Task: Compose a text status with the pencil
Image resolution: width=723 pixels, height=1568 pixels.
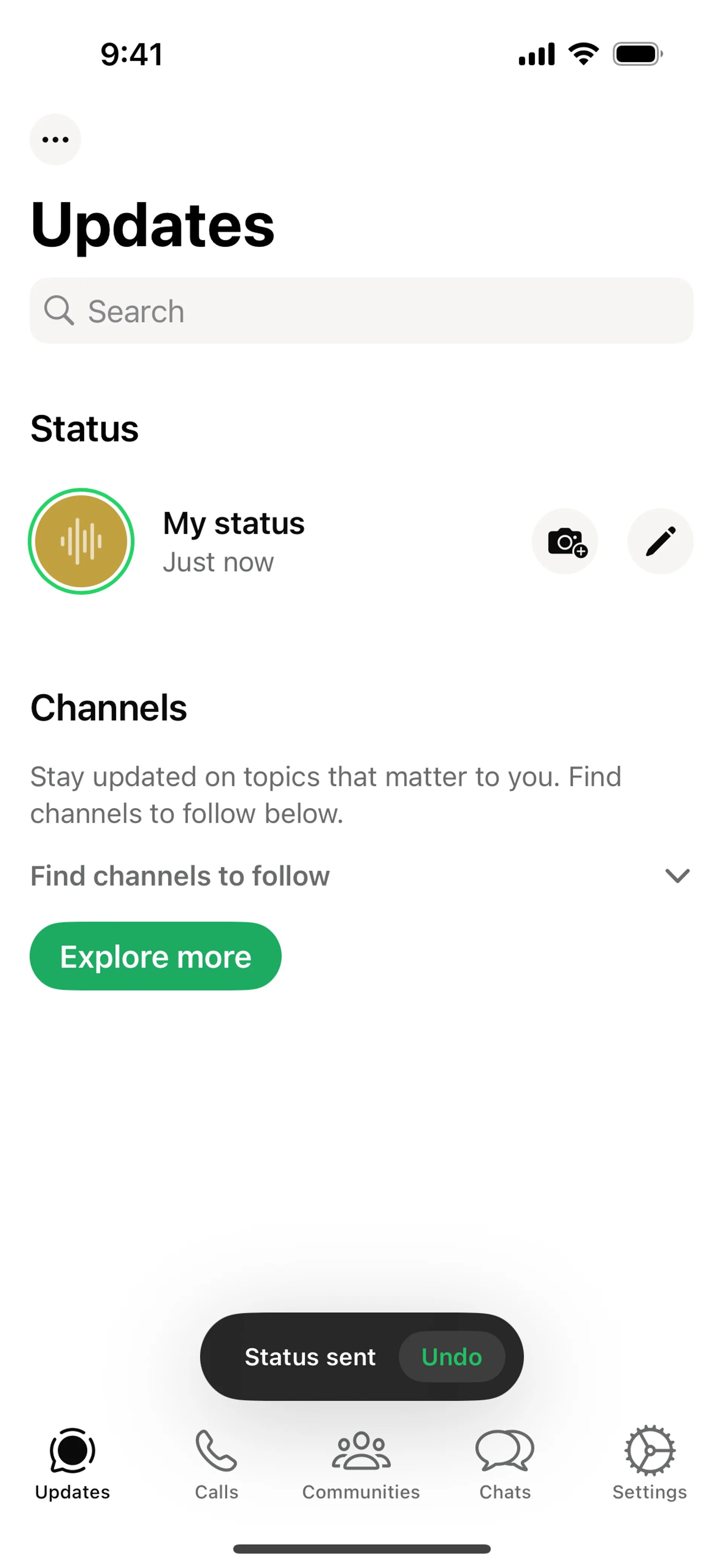Action: [660, 541]
